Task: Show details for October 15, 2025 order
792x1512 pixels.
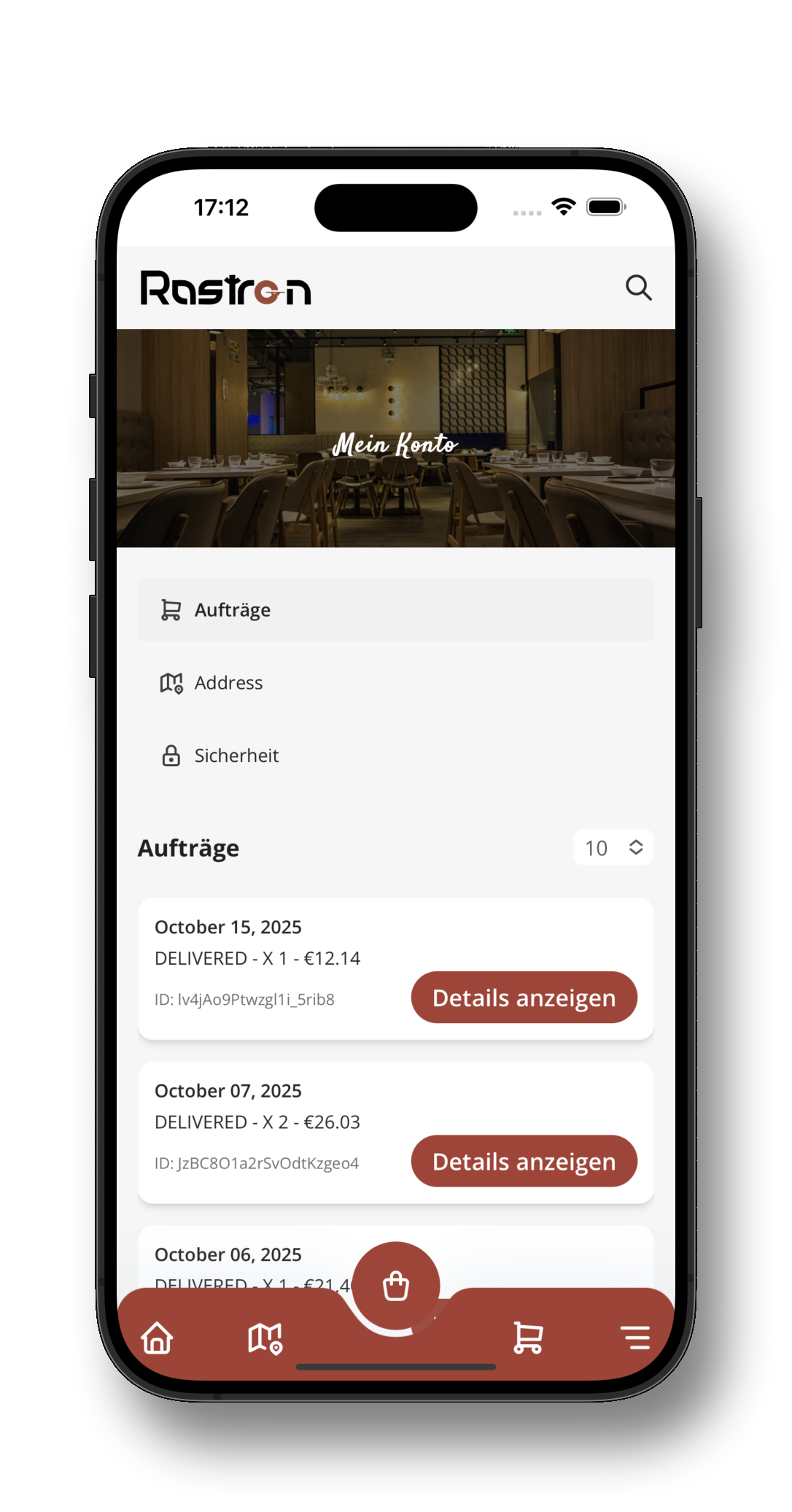Action: [x=524, y=998]
